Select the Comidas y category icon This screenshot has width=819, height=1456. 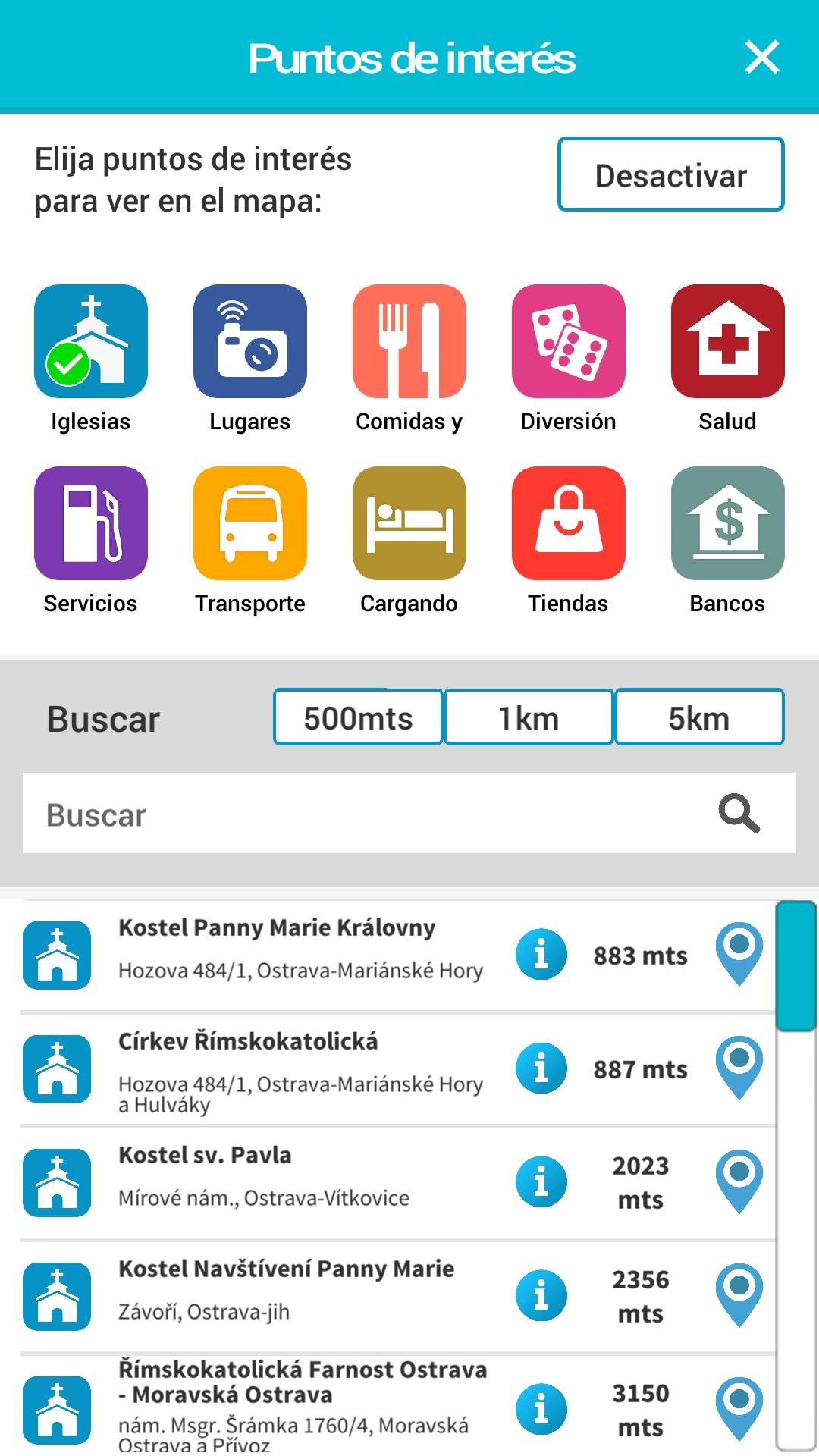tap(409, 341)
